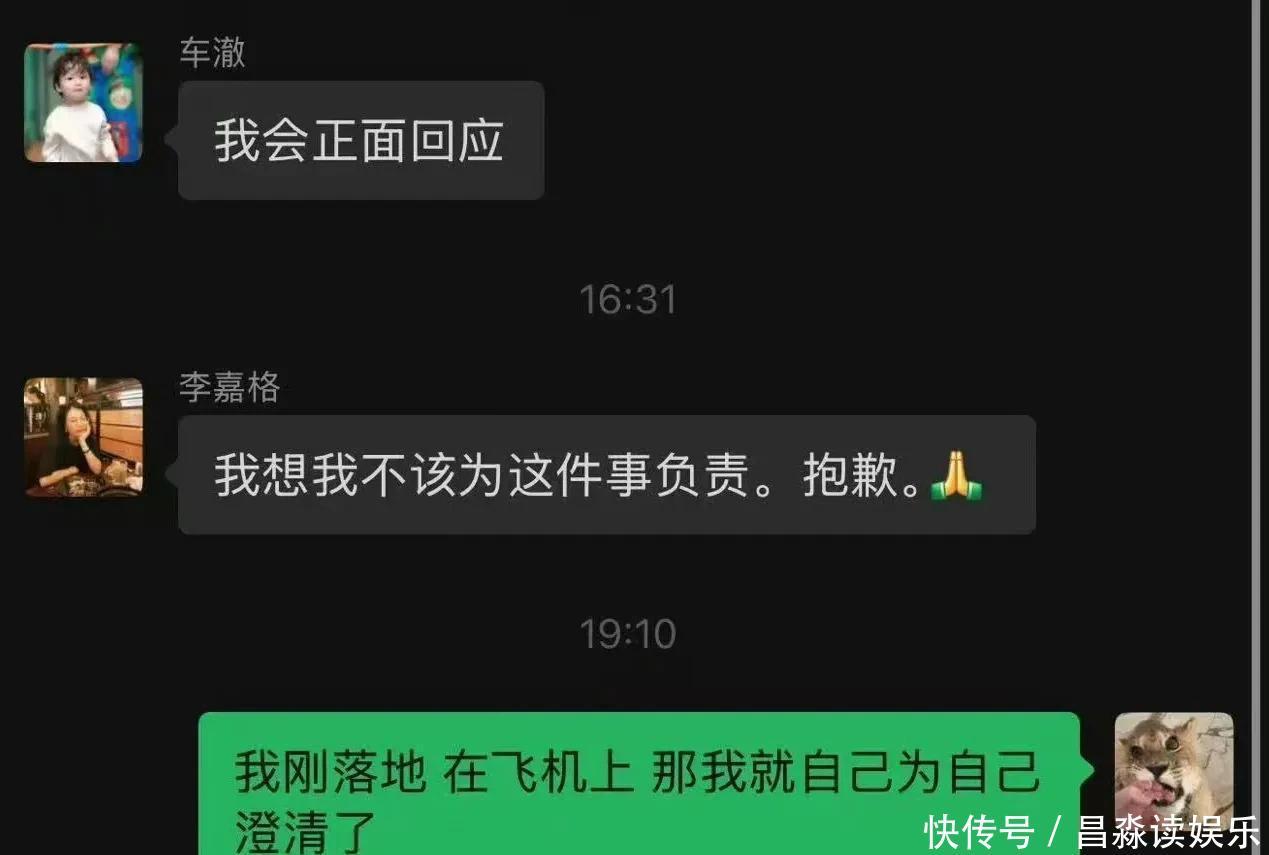Open 车澈's profile avatar
Viewport: 1269px width, 855px height.
click(x=83, y=103)
